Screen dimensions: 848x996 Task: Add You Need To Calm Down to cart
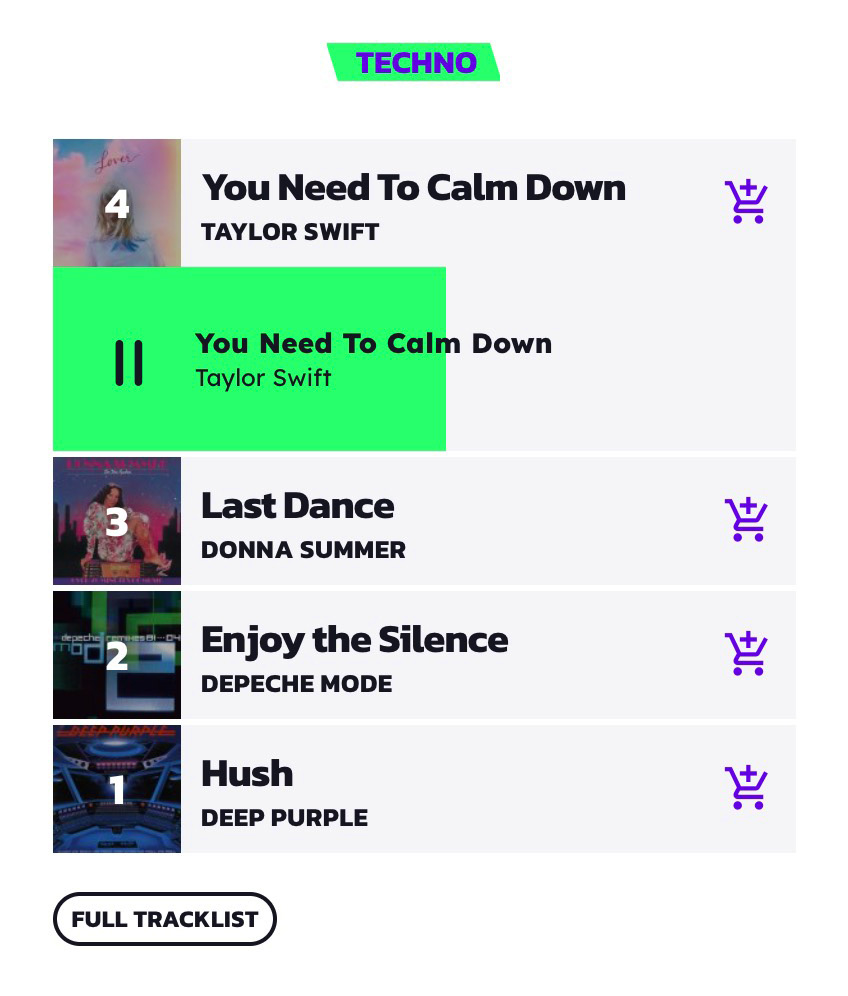pos(746,202)
